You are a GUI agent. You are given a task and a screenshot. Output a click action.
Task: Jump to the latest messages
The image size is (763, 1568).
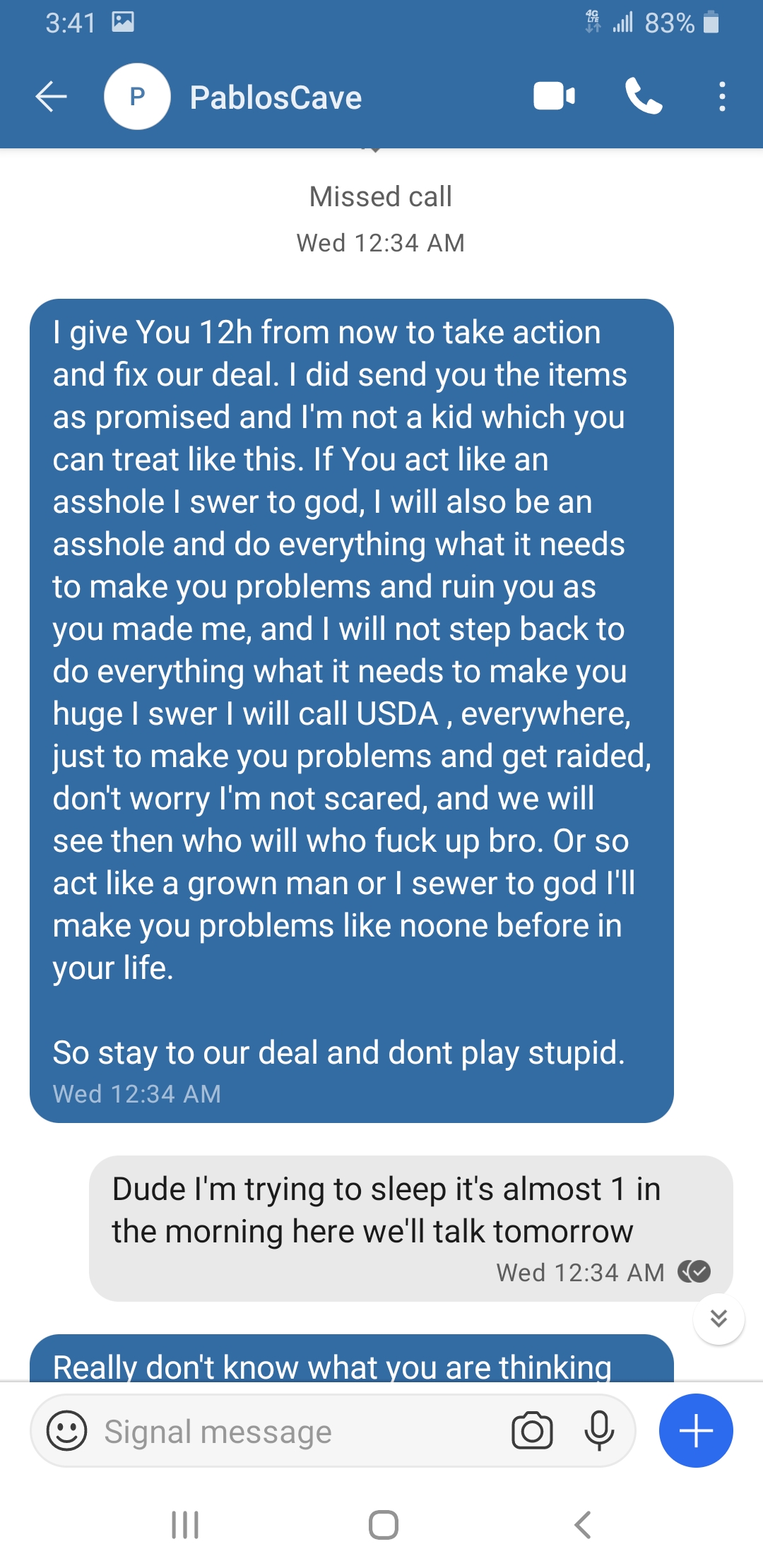pos(718,1319)
